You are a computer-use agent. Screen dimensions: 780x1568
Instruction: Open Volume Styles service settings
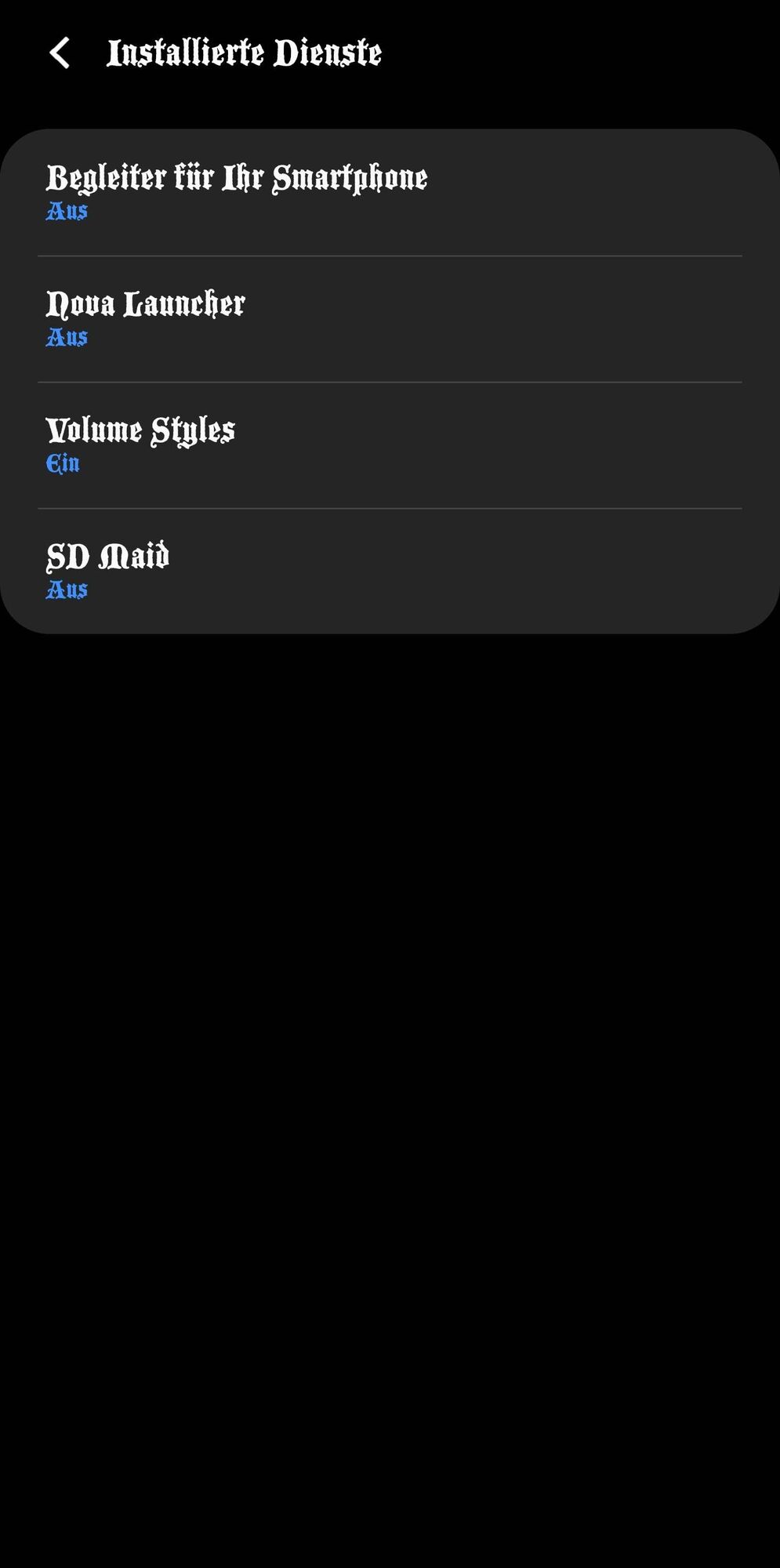[x=390, y=445]
